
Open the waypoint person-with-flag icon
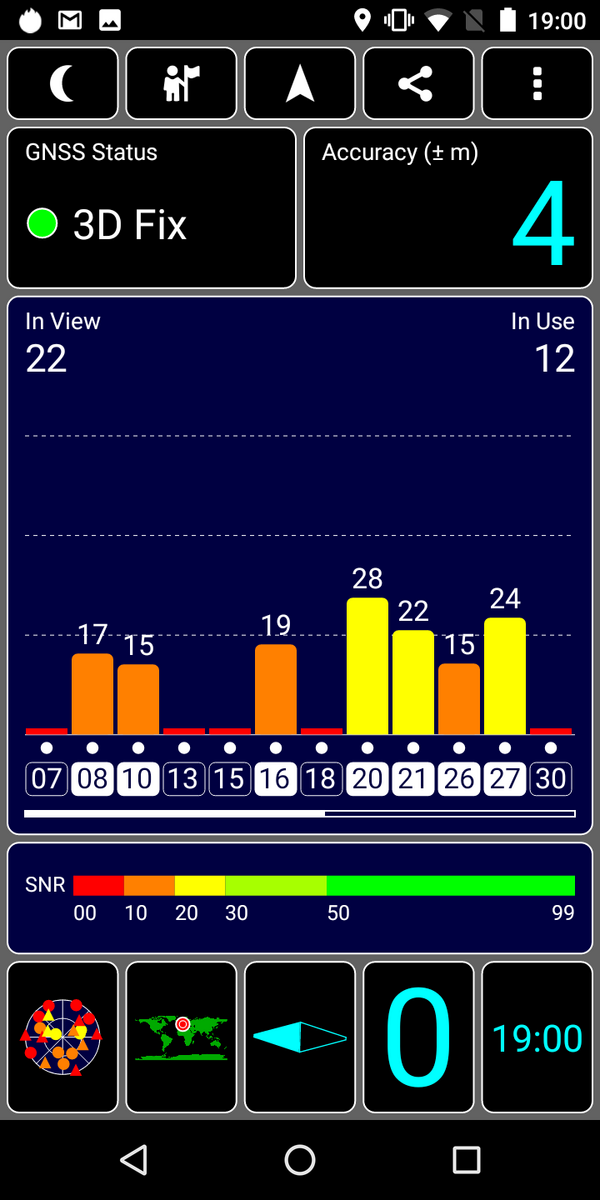click(181, 84)
